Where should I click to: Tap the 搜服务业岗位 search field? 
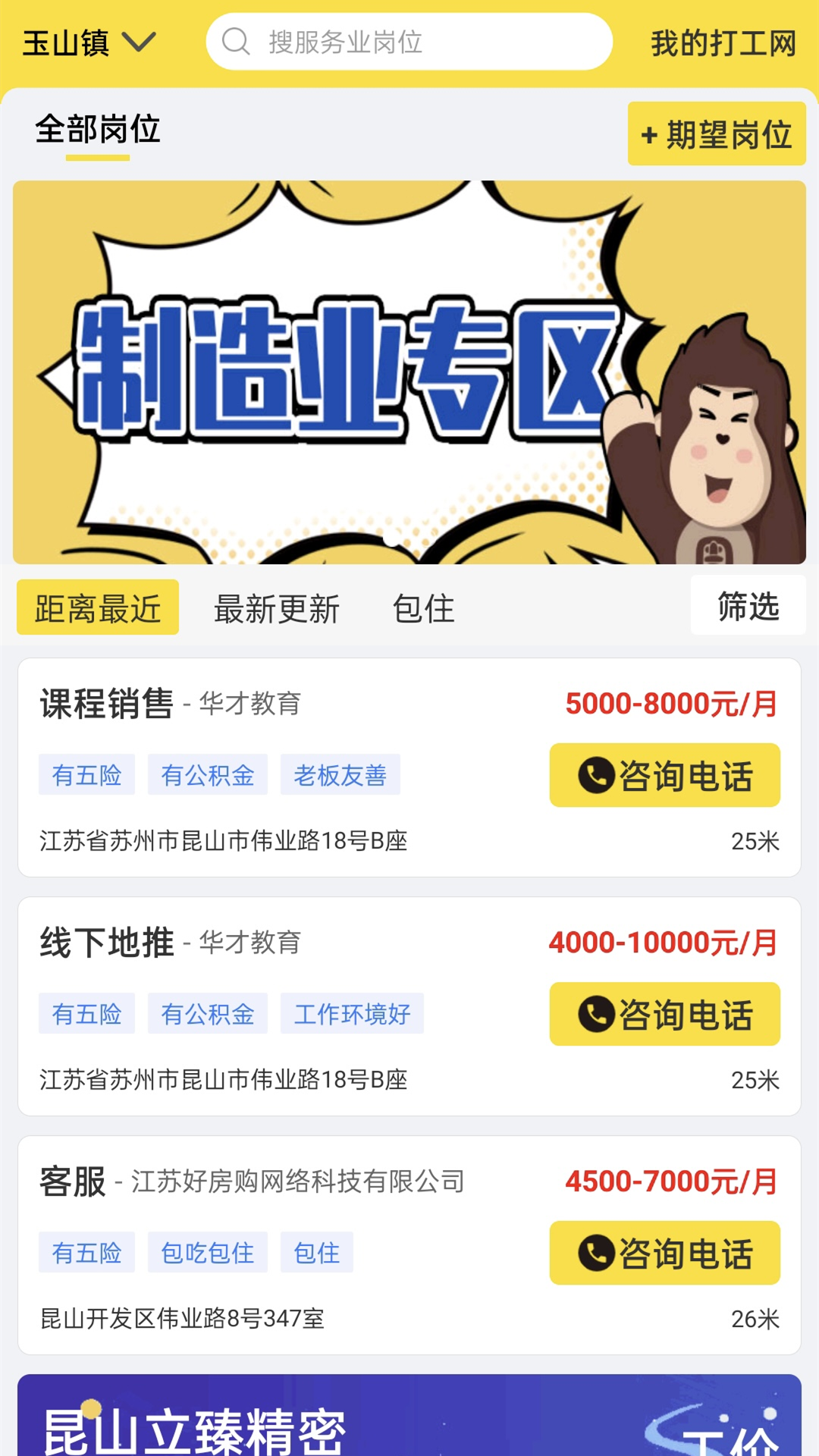(409, 42)
